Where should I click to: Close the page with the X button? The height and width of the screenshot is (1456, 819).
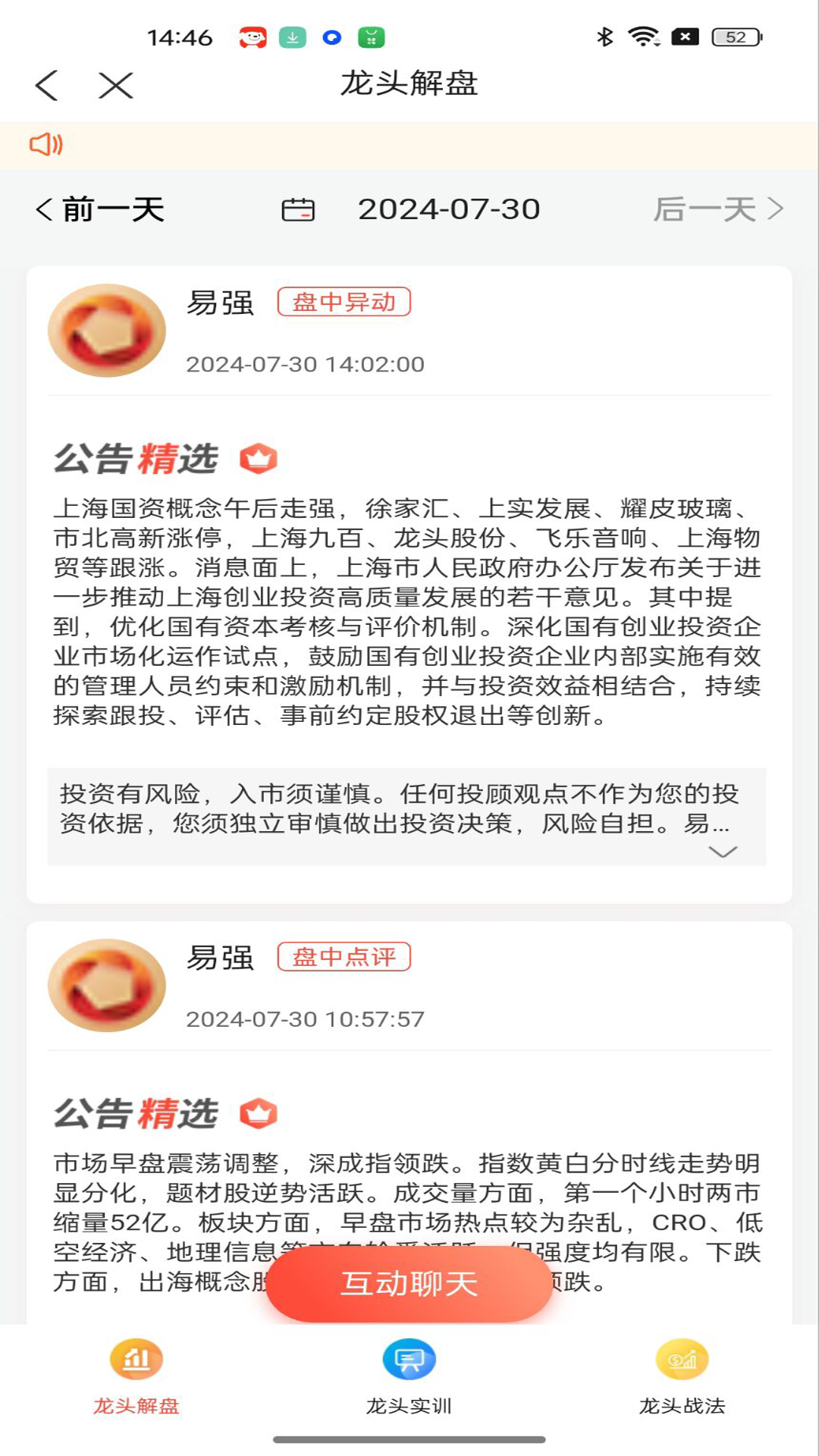coord(114,85)
